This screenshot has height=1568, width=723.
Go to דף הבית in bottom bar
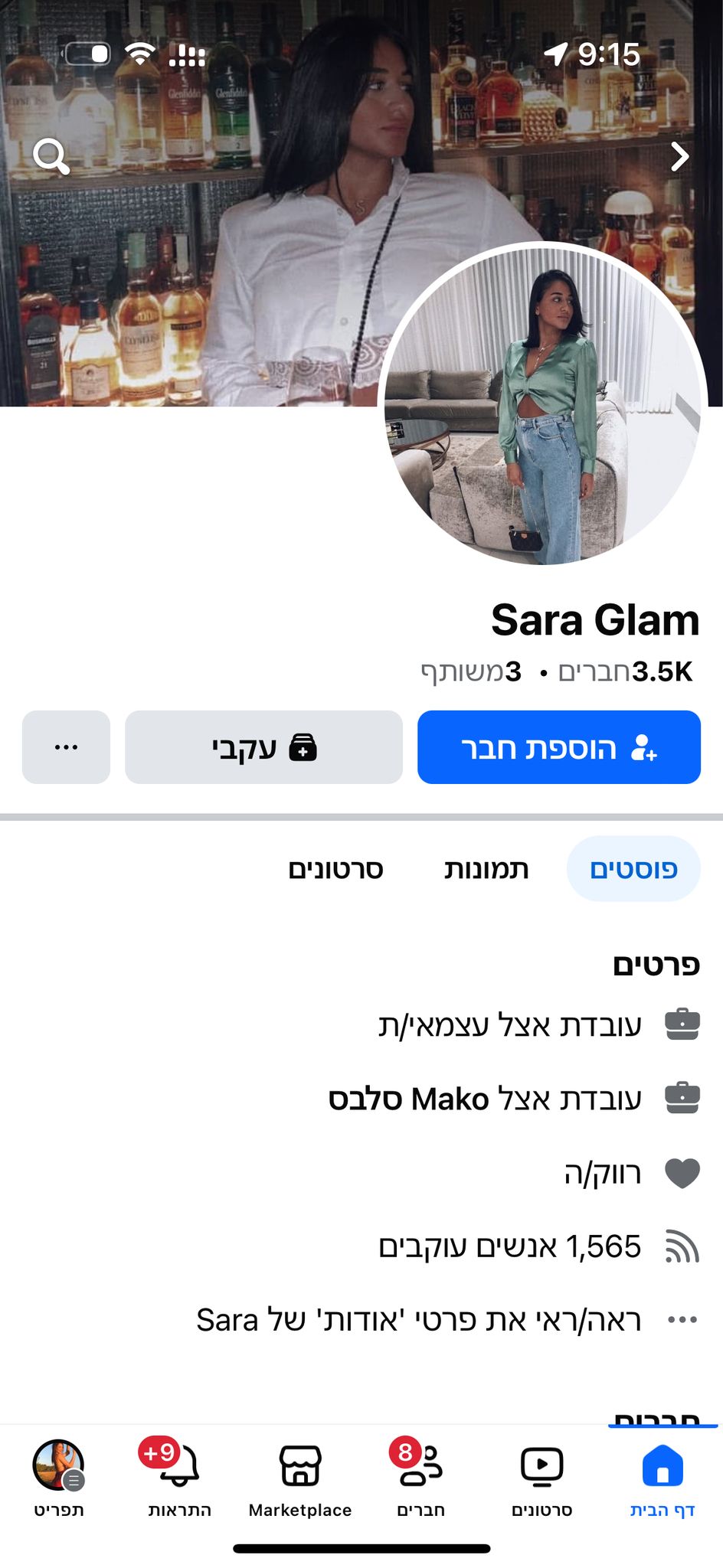point(662,1479)
